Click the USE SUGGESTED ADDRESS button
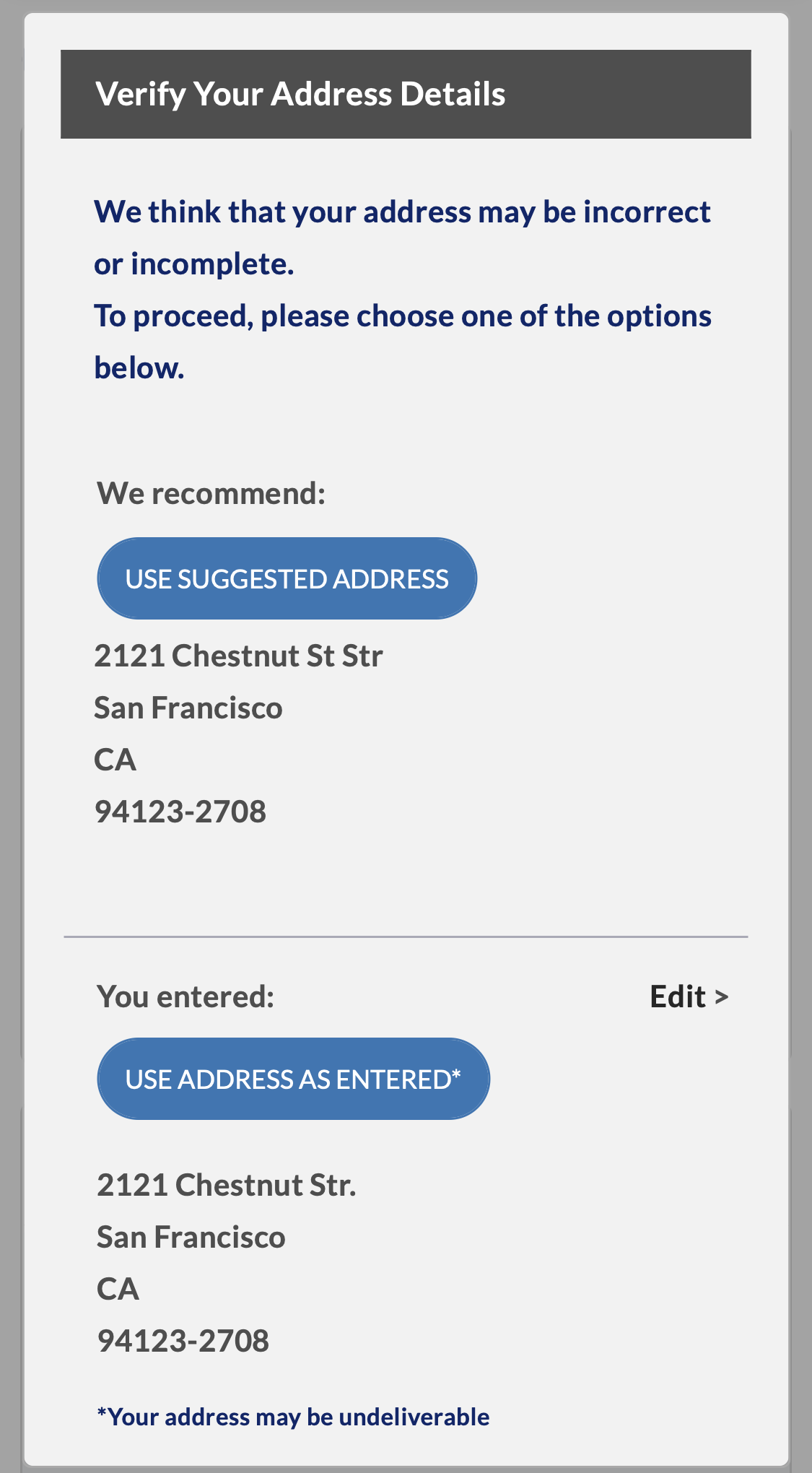The height and width of the screenshot is (1473, 812). [x=287, y=578]
